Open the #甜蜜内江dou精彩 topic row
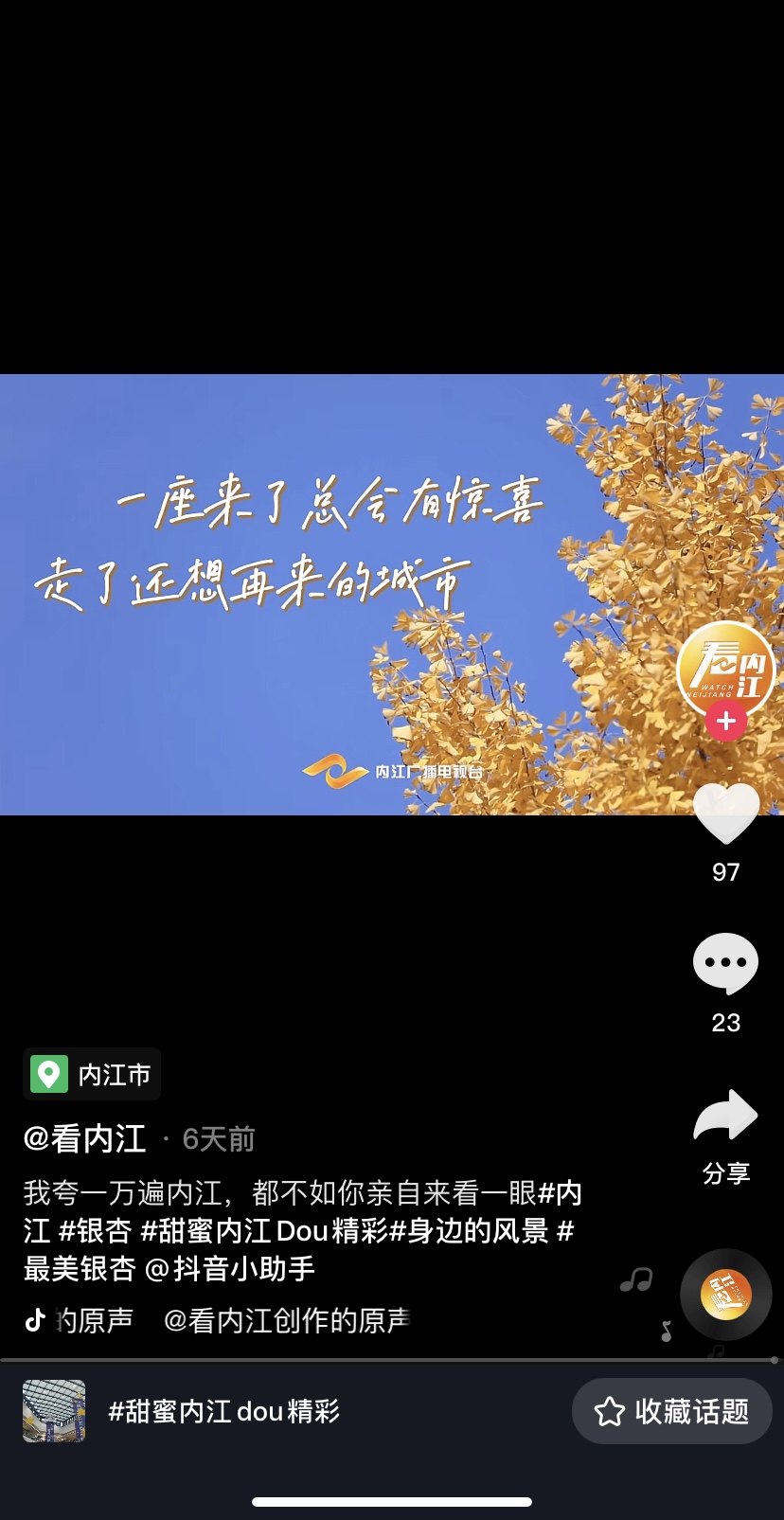 [x=223, y=1411]
